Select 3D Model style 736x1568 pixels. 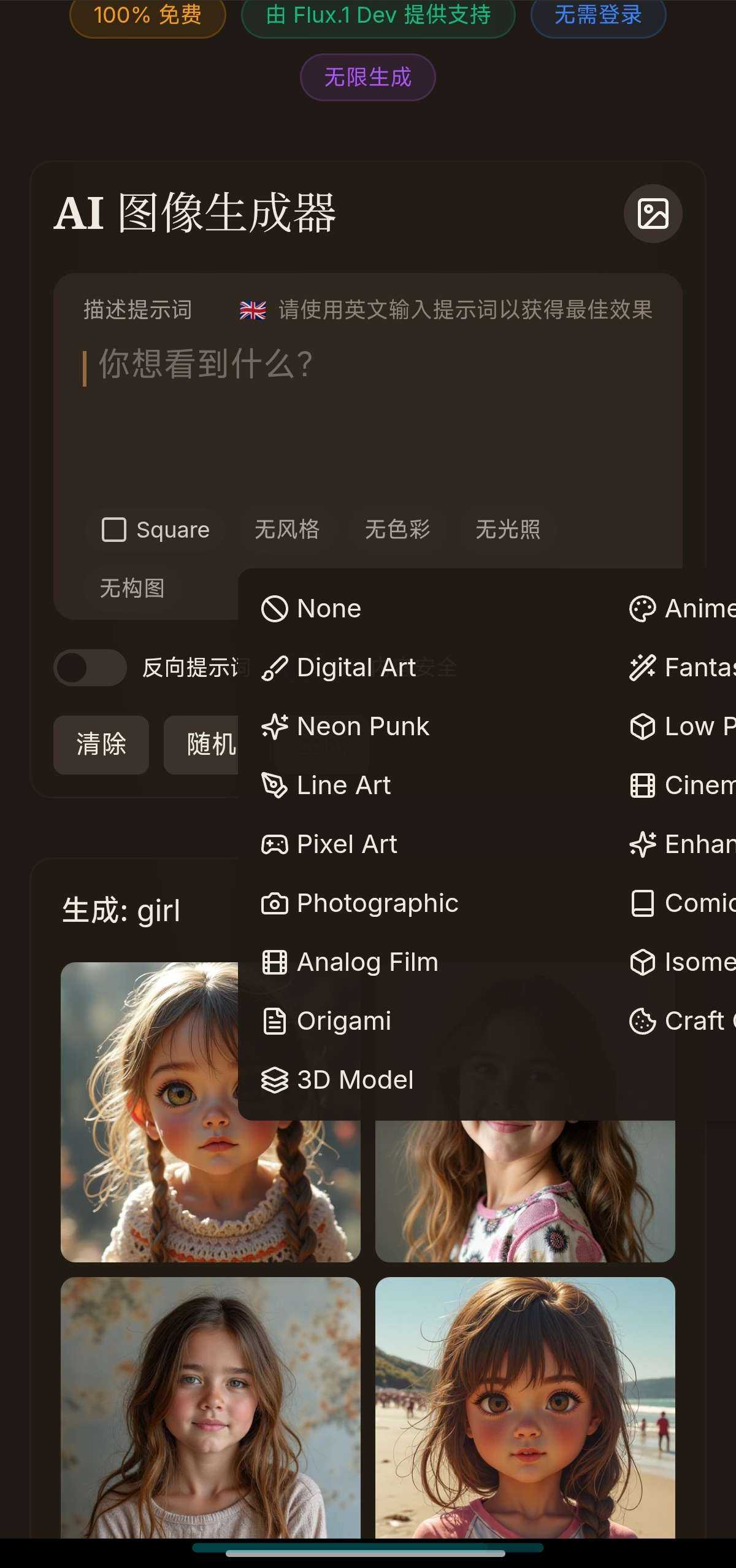(x=337, y=1080)
